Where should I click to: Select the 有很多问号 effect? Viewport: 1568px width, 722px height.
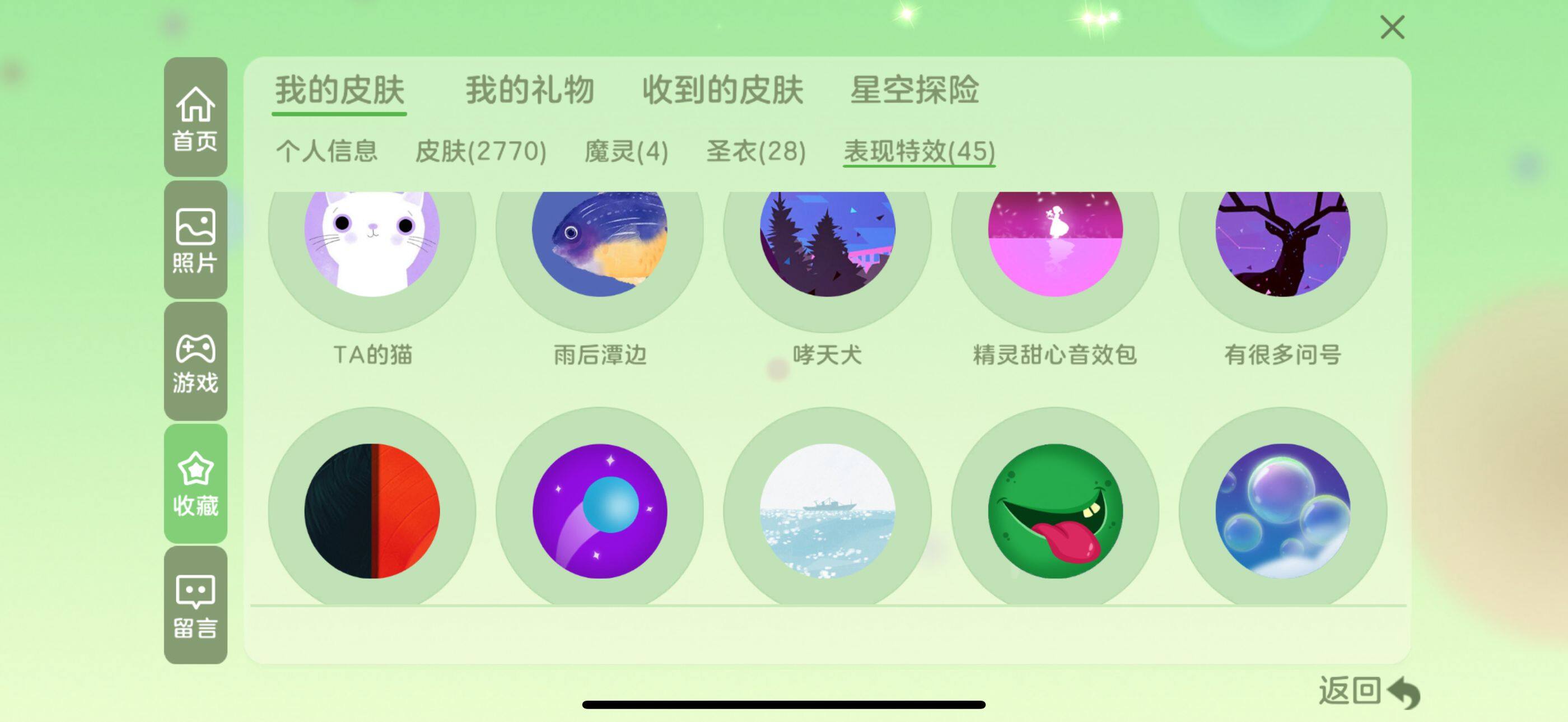click(x=1282, y=244)
